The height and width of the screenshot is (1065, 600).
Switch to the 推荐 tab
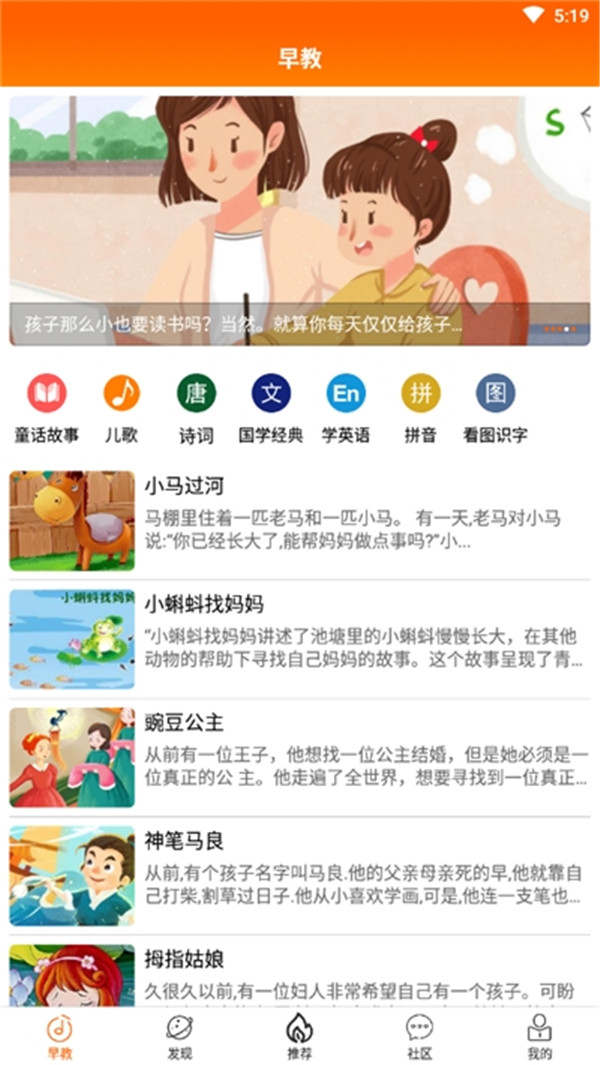[x=300, y=1037]
